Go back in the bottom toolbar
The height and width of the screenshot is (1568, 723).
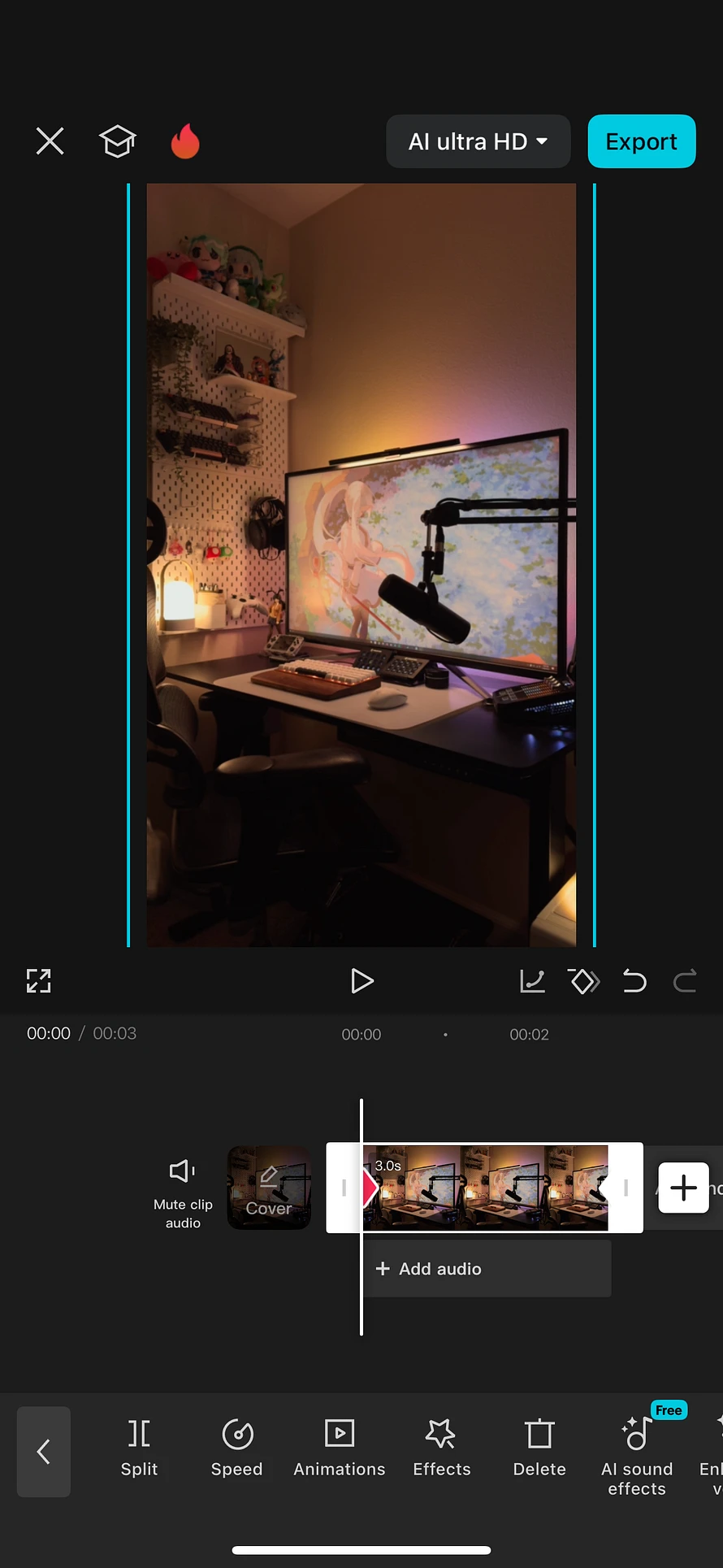[44, 1452]
